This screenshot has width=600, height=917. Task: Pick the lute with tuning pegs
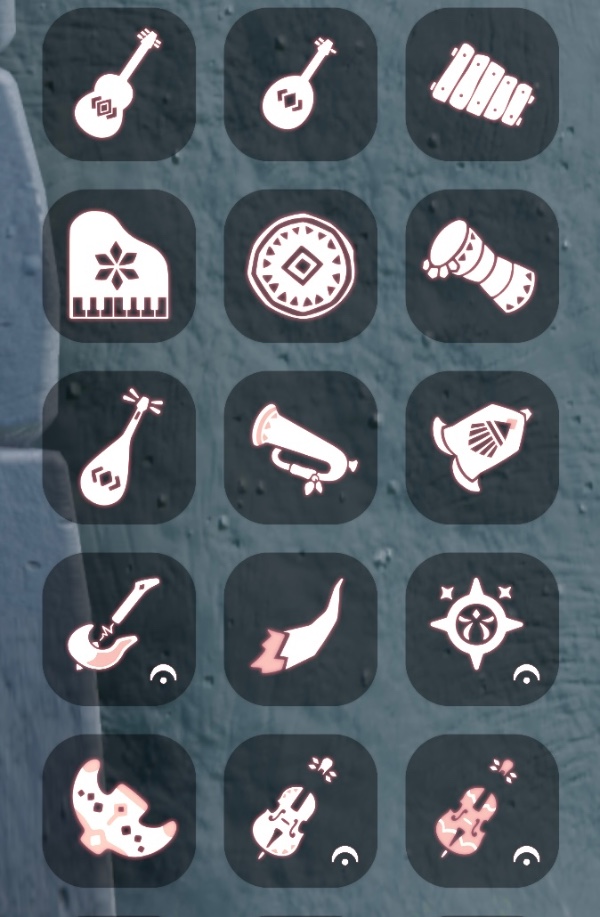click(119, 448)
